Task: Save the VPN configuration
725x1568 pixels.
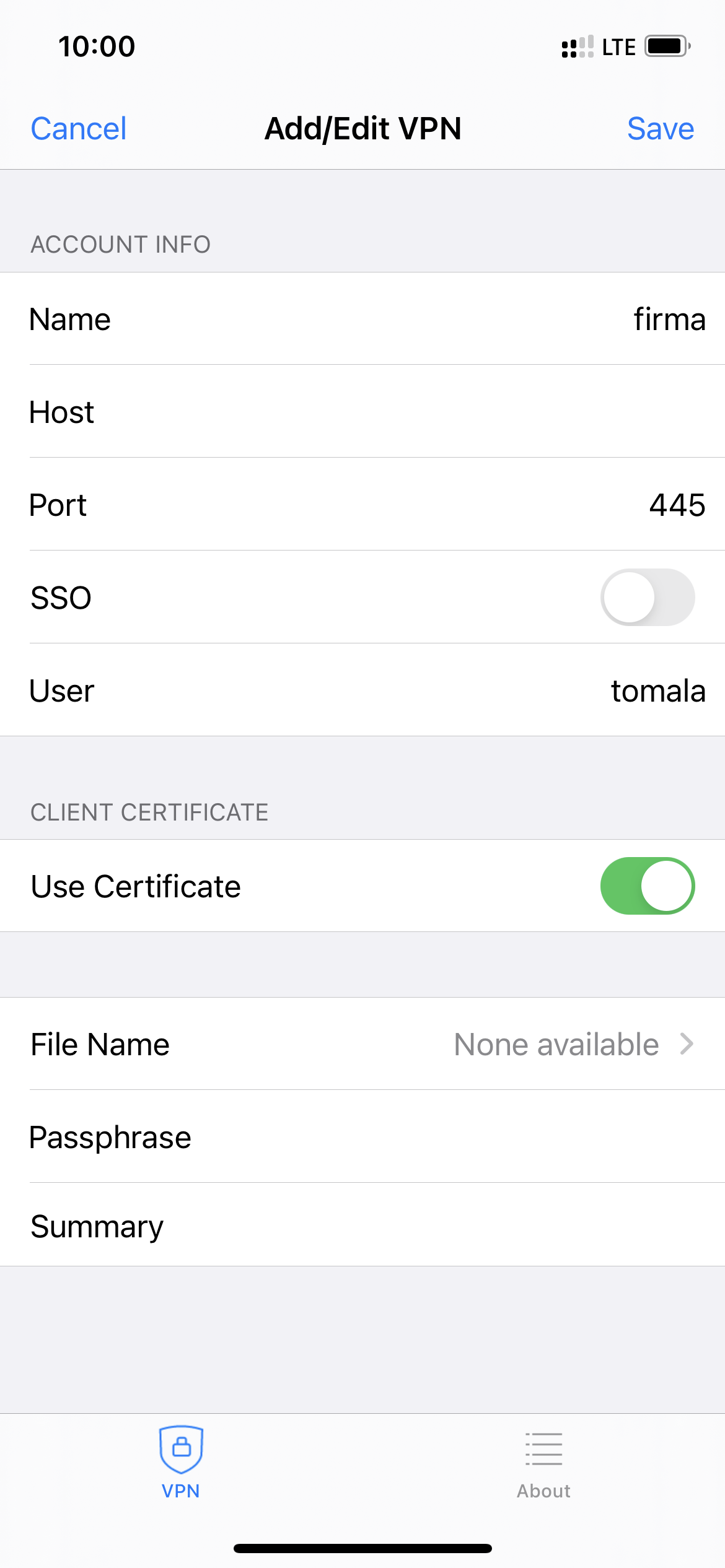Action: point(661,128)
